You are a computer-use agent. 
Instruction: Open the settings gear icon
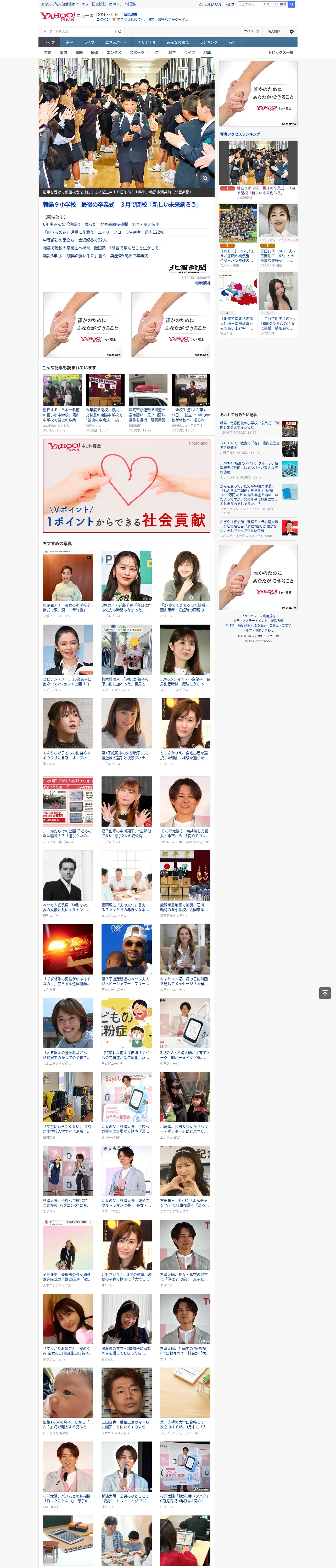click(292, 31)
